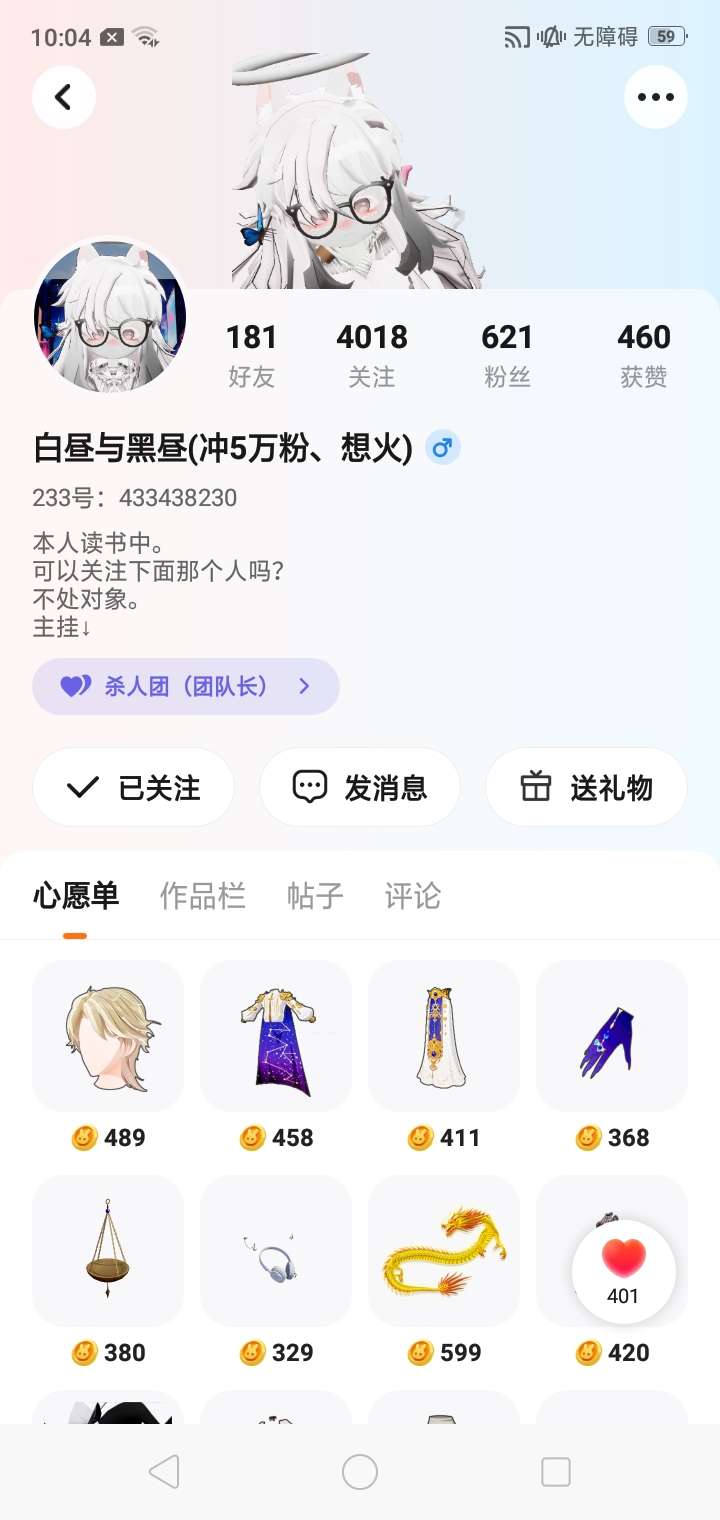View the 4018 关注 following list

coord(372,354)
